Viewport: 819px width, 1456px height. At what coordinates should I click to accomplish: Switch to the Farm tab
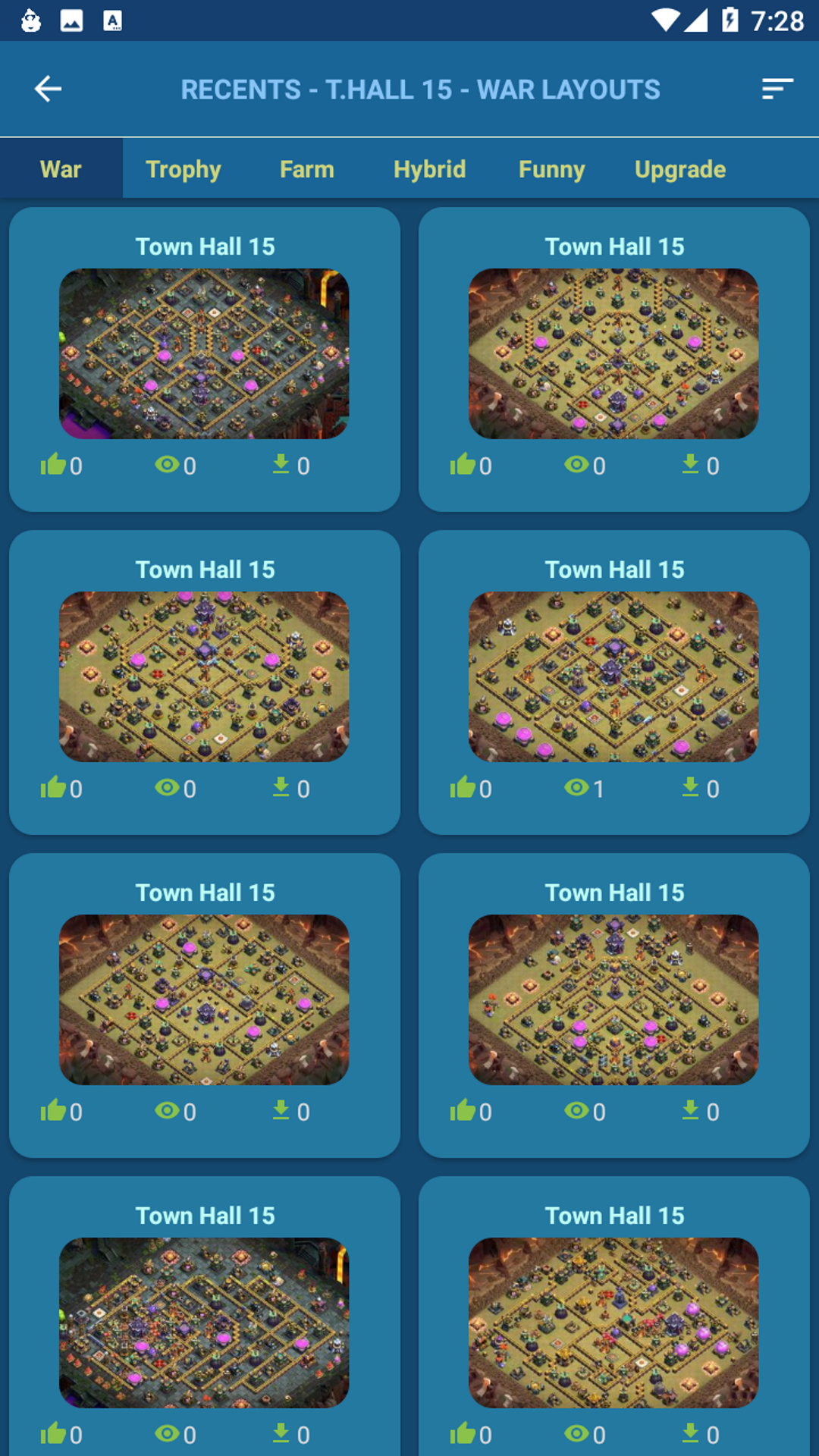pos(306,169)
